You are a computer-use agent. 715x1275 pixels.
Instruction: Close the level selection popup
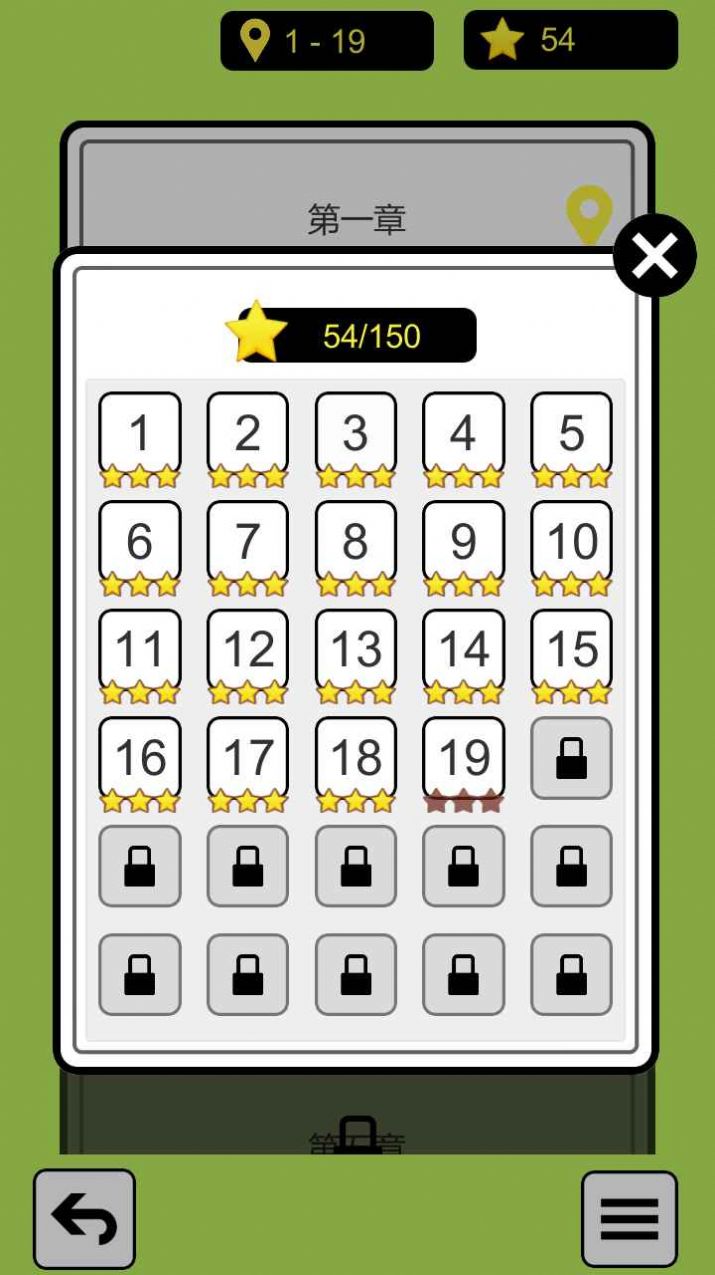point(654,256)
